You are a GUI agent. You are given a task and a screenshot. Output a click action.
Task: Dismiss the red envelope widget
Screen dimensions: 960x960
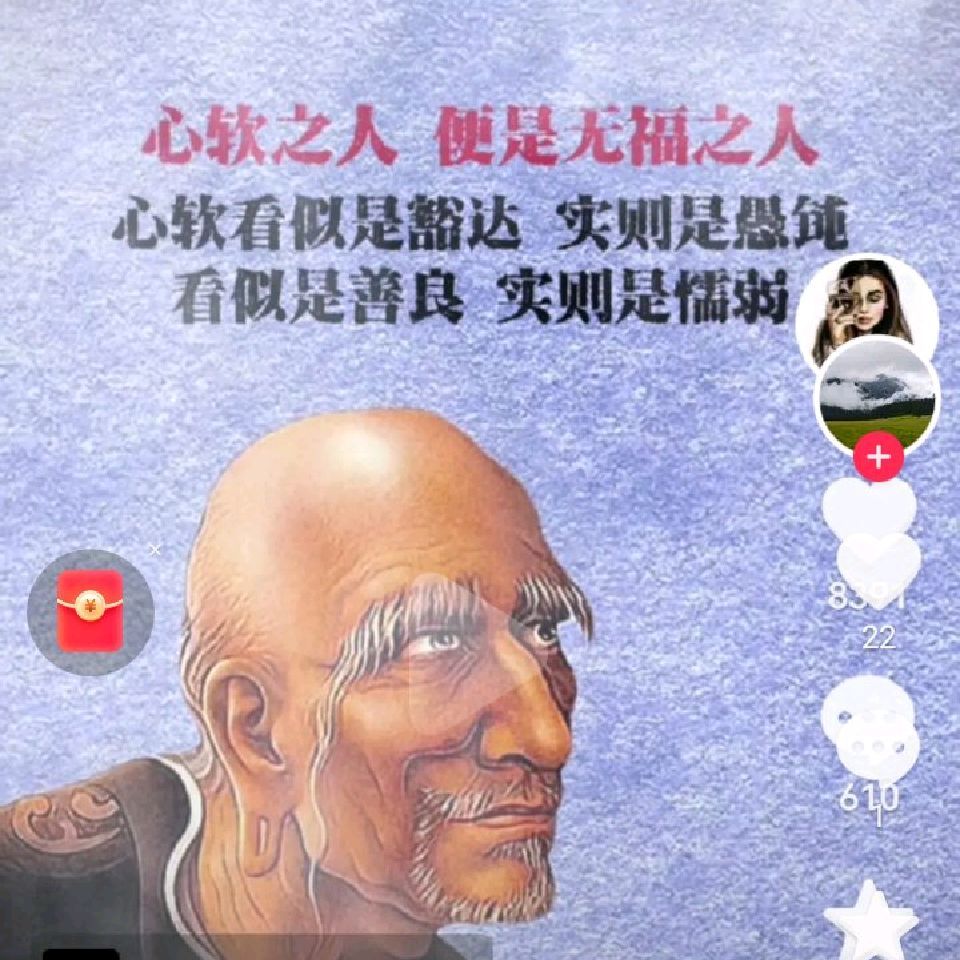156,550
